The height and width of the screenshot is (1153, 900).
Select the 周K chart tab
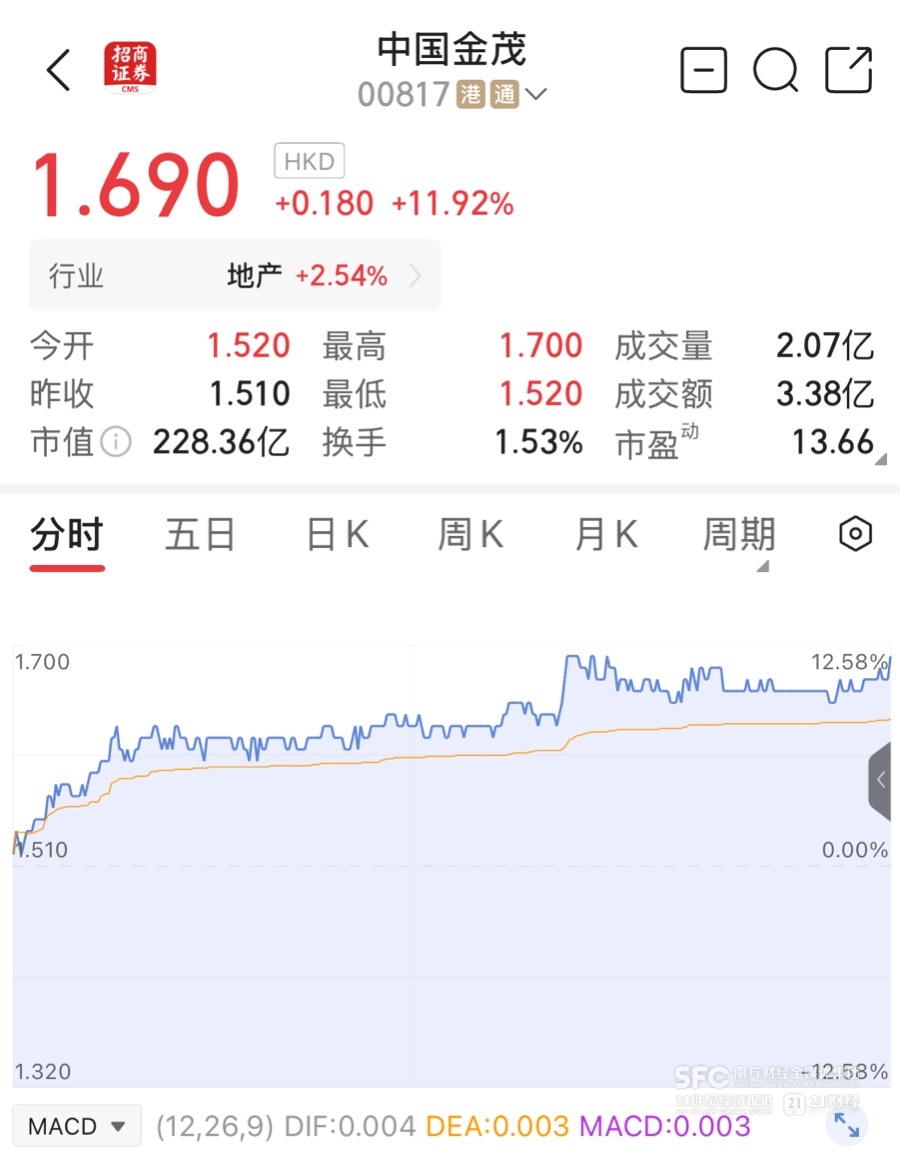pos(470,535)
